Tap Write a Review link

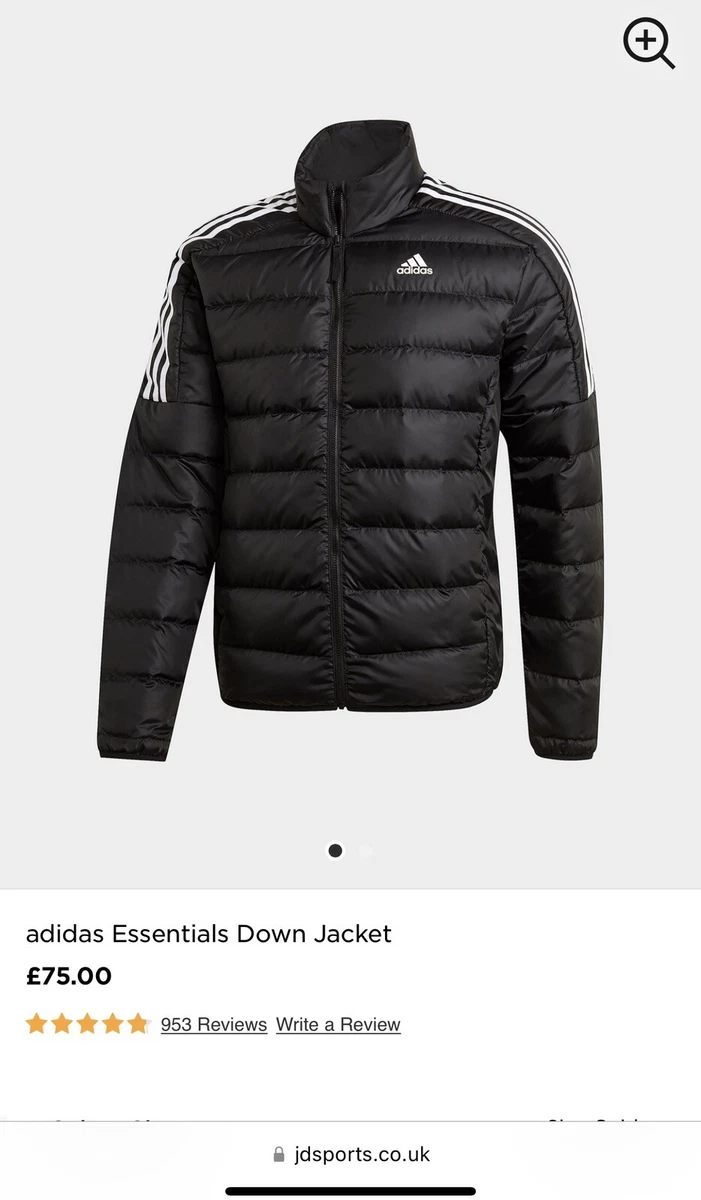(338, 1025)
